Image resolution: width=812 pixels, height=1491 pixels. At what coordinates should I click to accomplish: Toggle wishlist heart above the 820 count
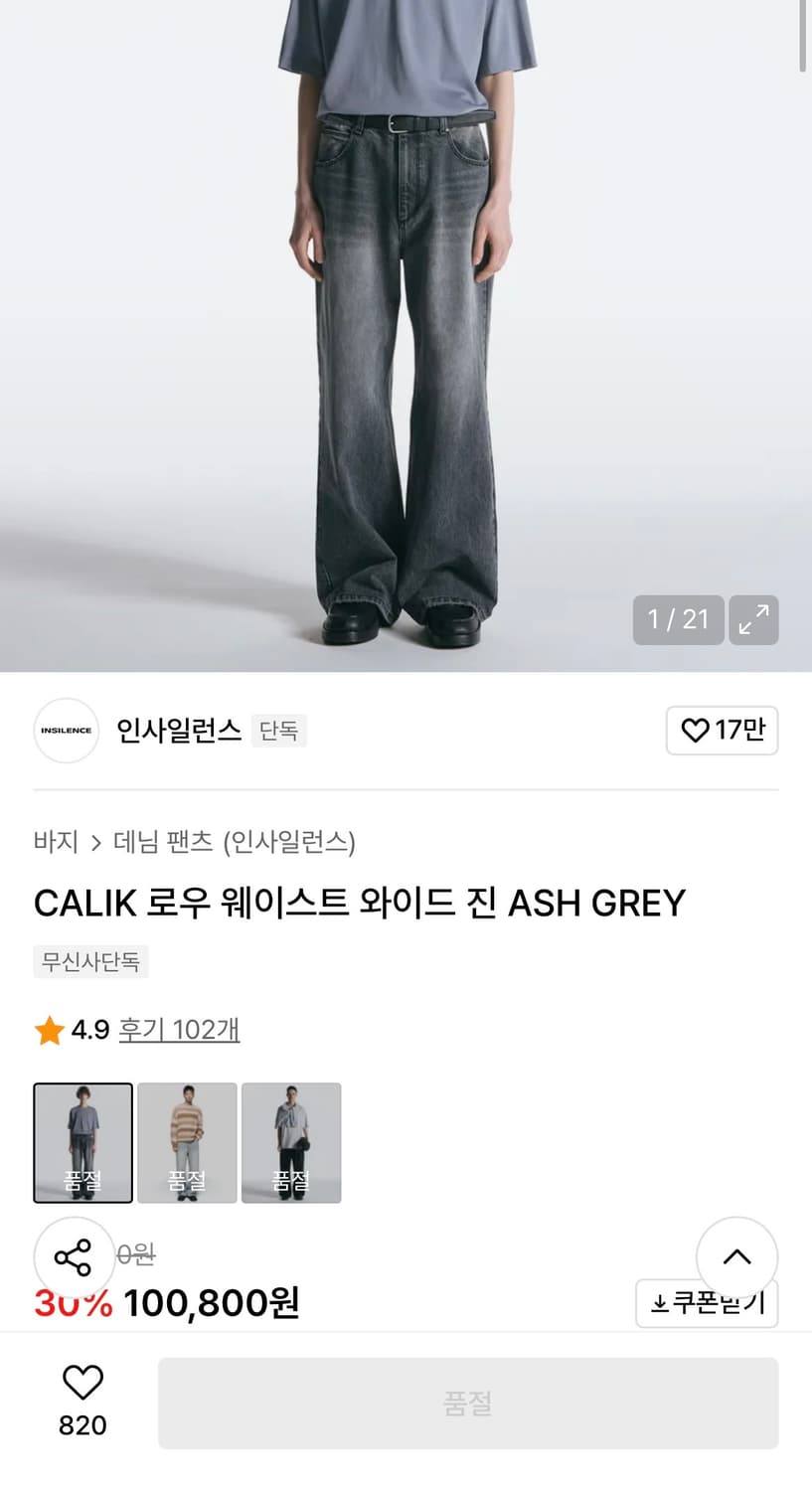[82, 1380]
